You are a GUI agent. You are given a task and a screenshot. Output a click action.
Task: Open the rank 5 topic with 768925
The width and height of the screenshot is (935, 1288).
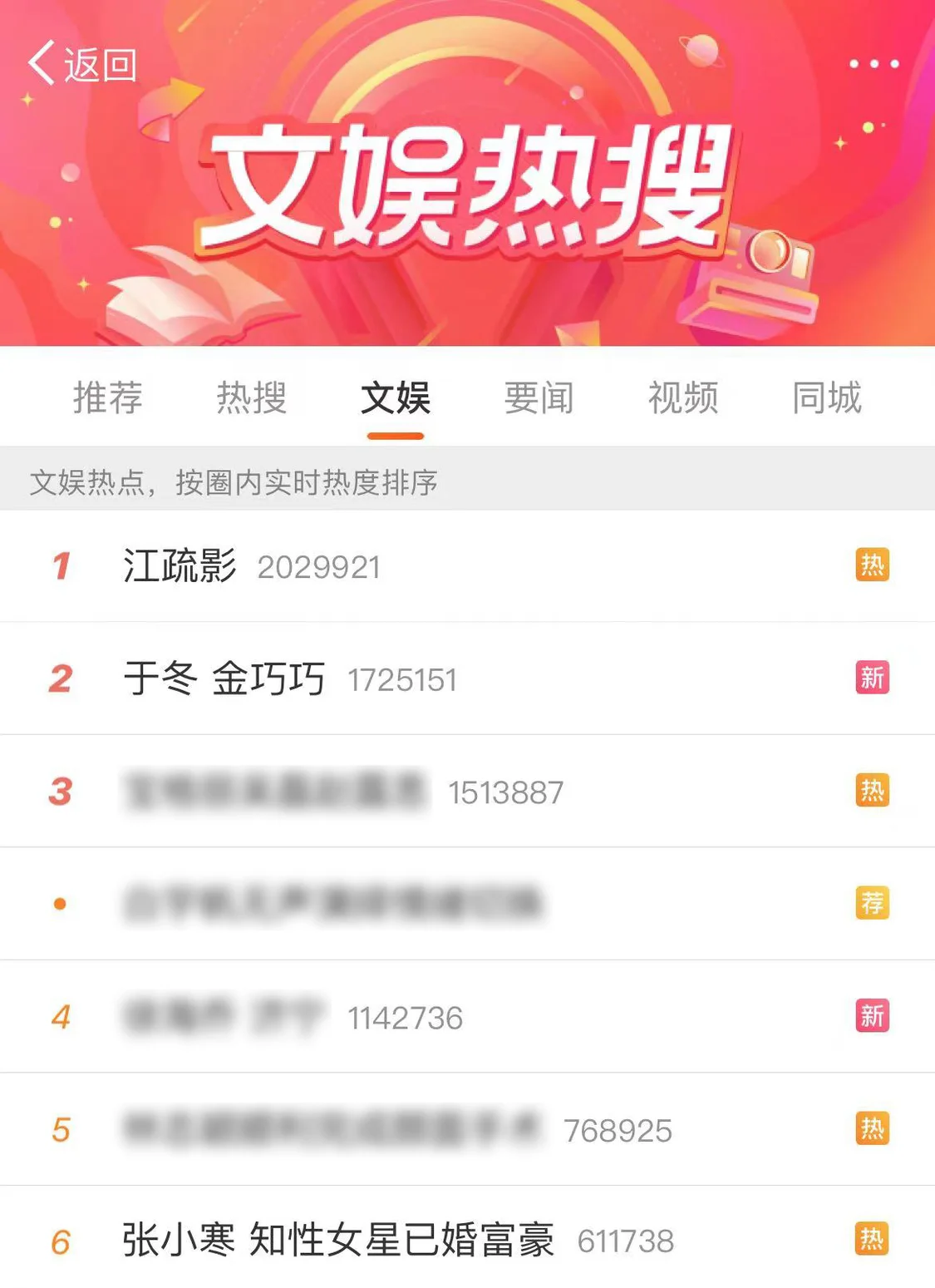[x=332, y=1129]
